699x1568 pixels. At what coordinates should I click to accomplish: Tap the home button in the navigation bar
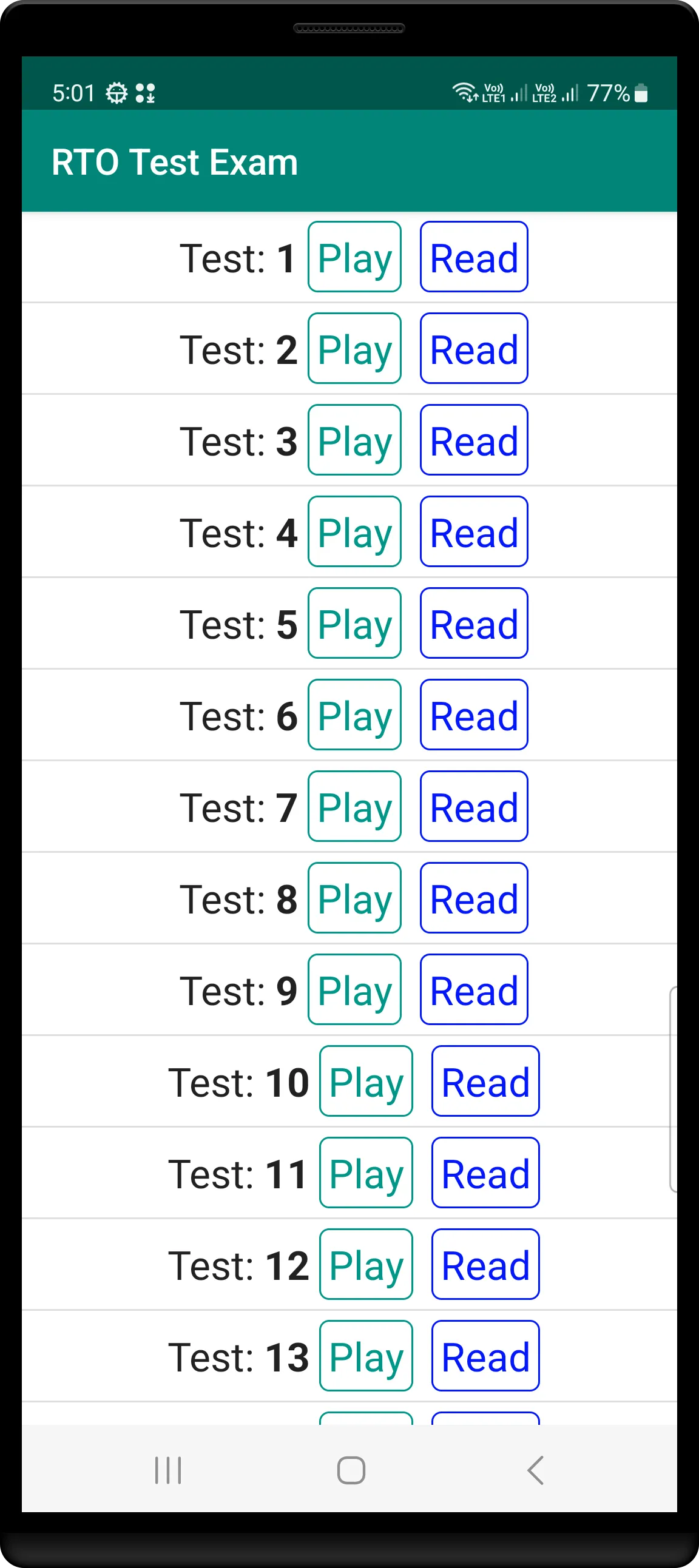(x=349, y=1472)
